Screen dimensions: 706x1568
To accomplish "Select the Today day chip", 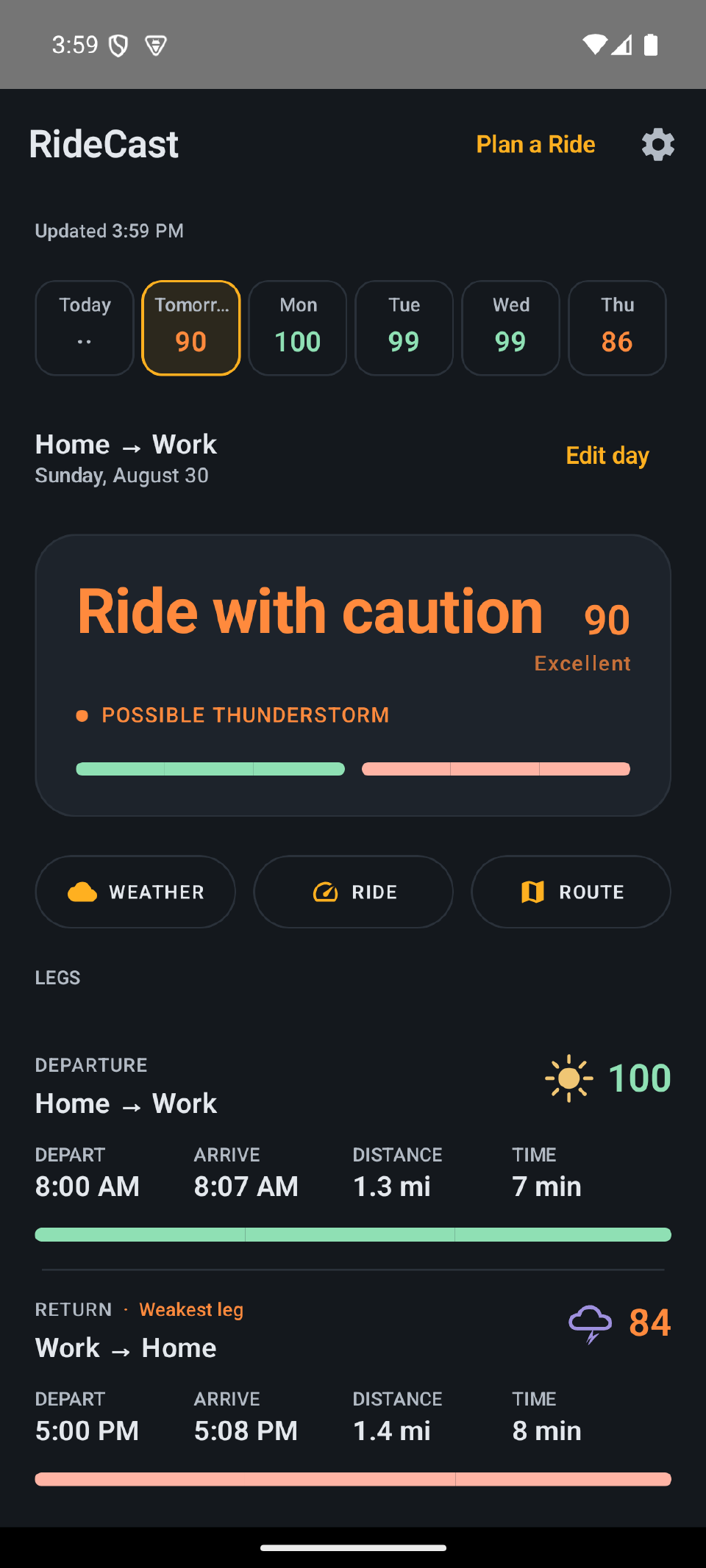I will click(85, 328).
